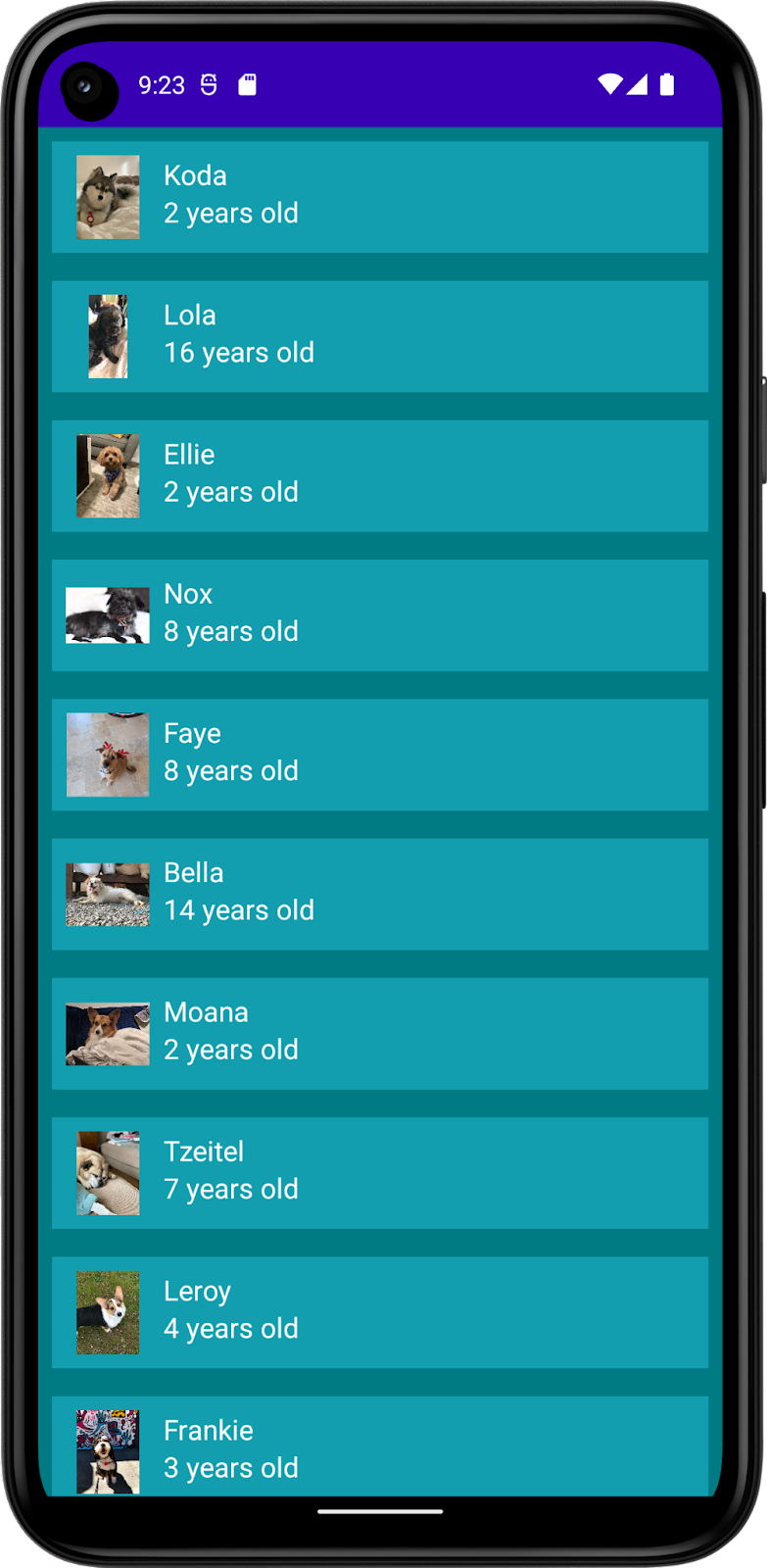
Task: View Tzeitel's card
Action: pos(380,1173)
